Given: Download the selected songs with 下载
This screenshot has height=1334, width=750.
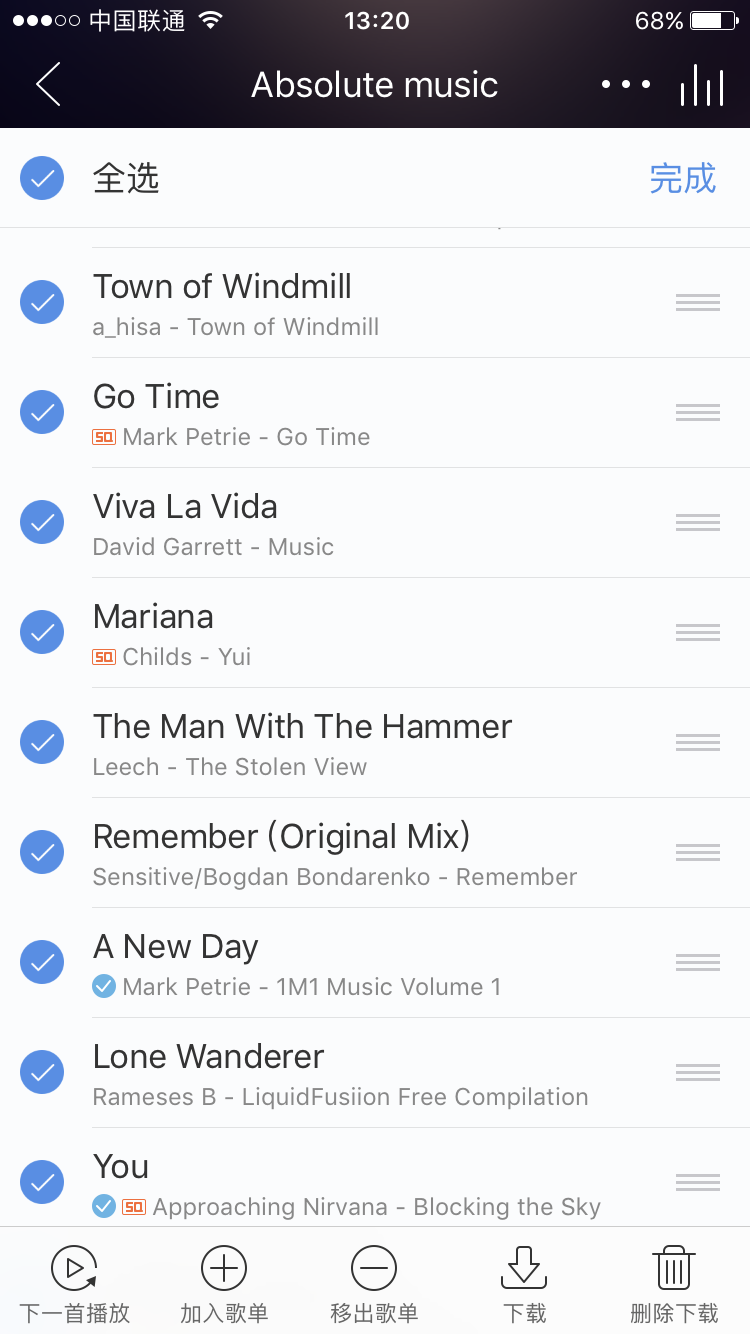Looking at the screenshot, I should [524, 1283].
